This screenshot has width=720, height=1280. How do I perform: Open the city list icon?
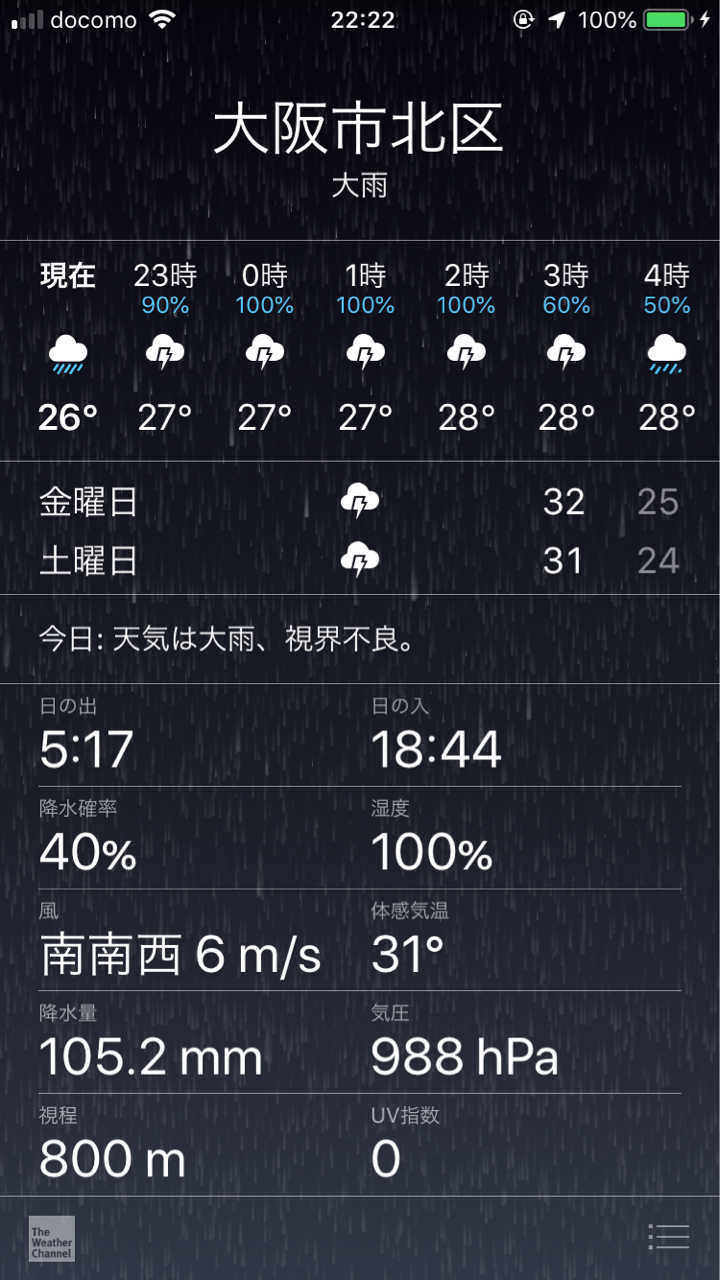[668, 1237]
